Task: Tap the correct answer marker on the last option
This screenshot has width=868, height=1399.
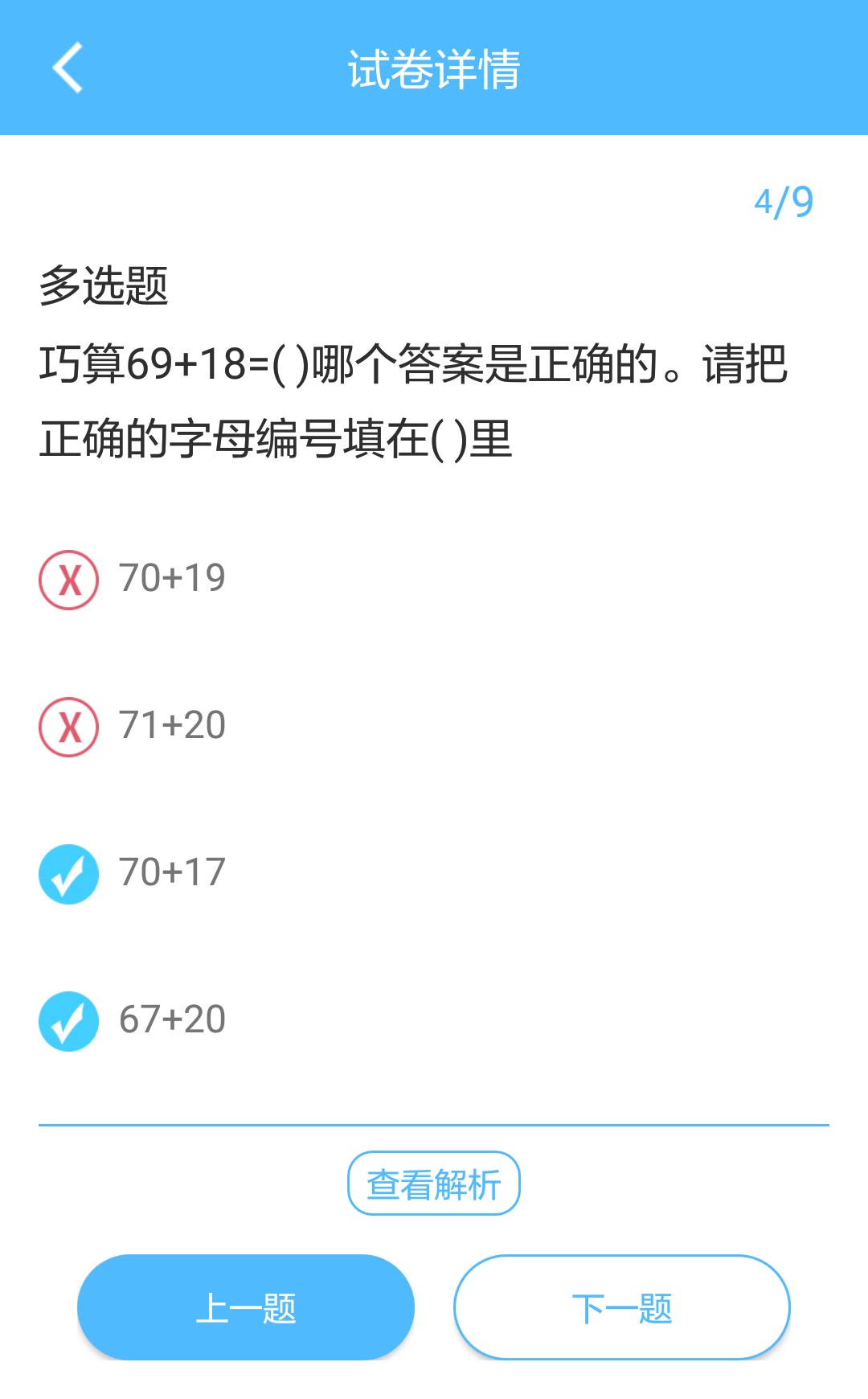Action: pos(68,1020)
